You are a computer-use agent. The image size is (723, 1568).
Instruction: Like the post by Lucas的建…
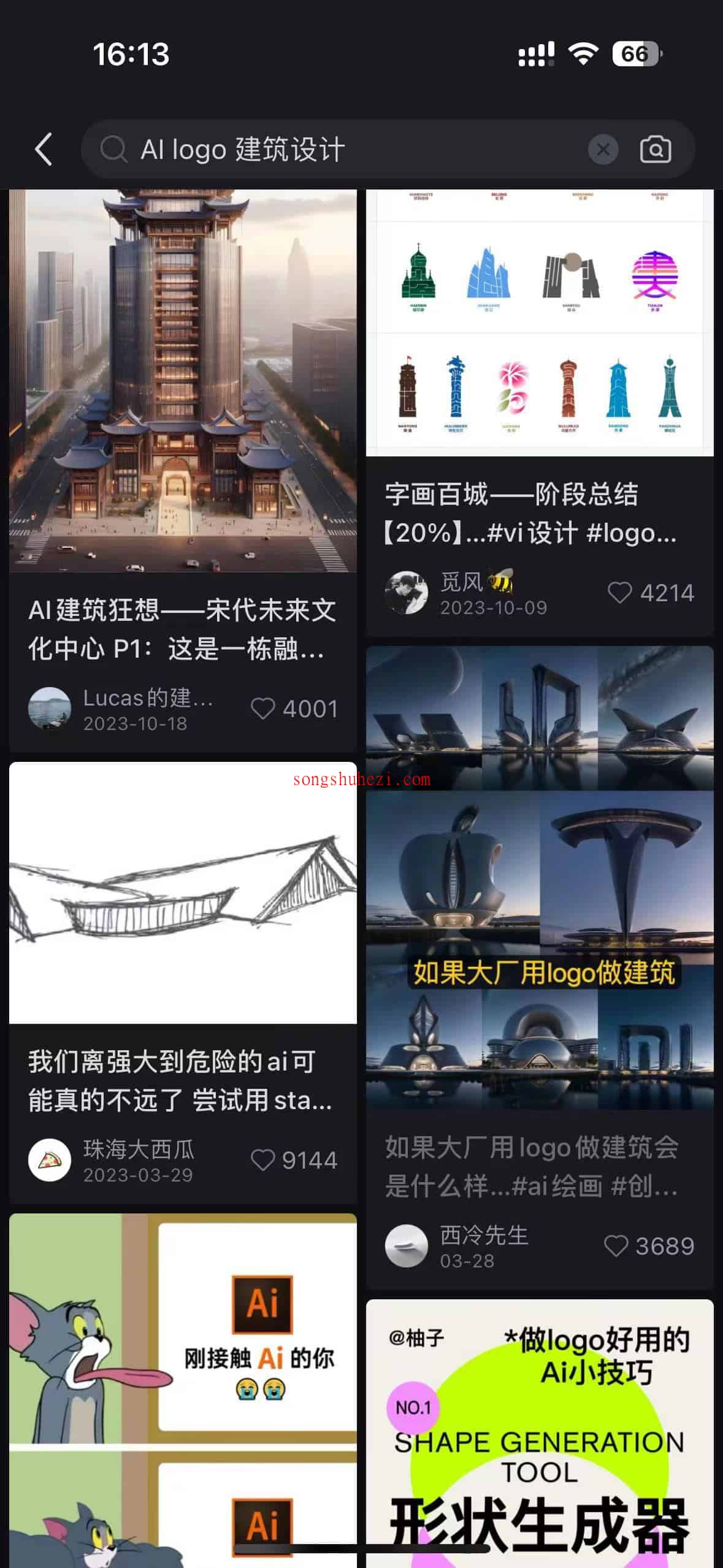click(x=263, y=709)
